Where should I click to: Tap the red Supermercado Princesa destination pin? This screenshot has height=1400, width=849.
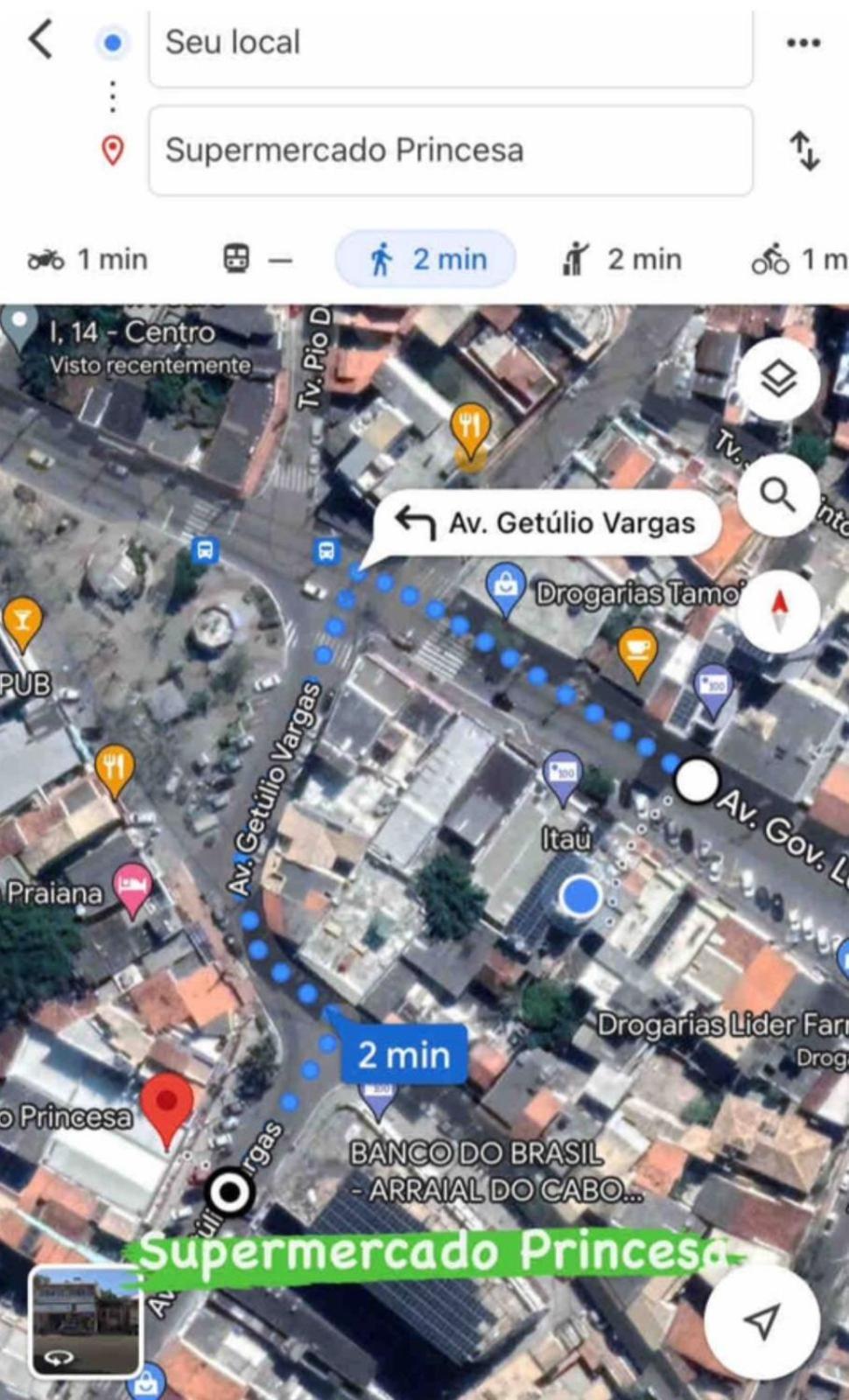click(167, 1105)
